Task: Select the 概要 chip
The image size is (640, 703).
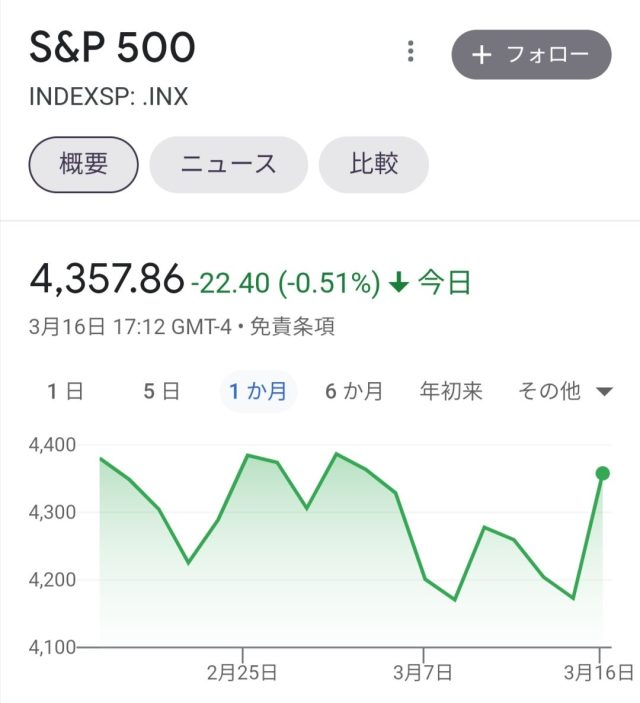Action: (84, 164)
